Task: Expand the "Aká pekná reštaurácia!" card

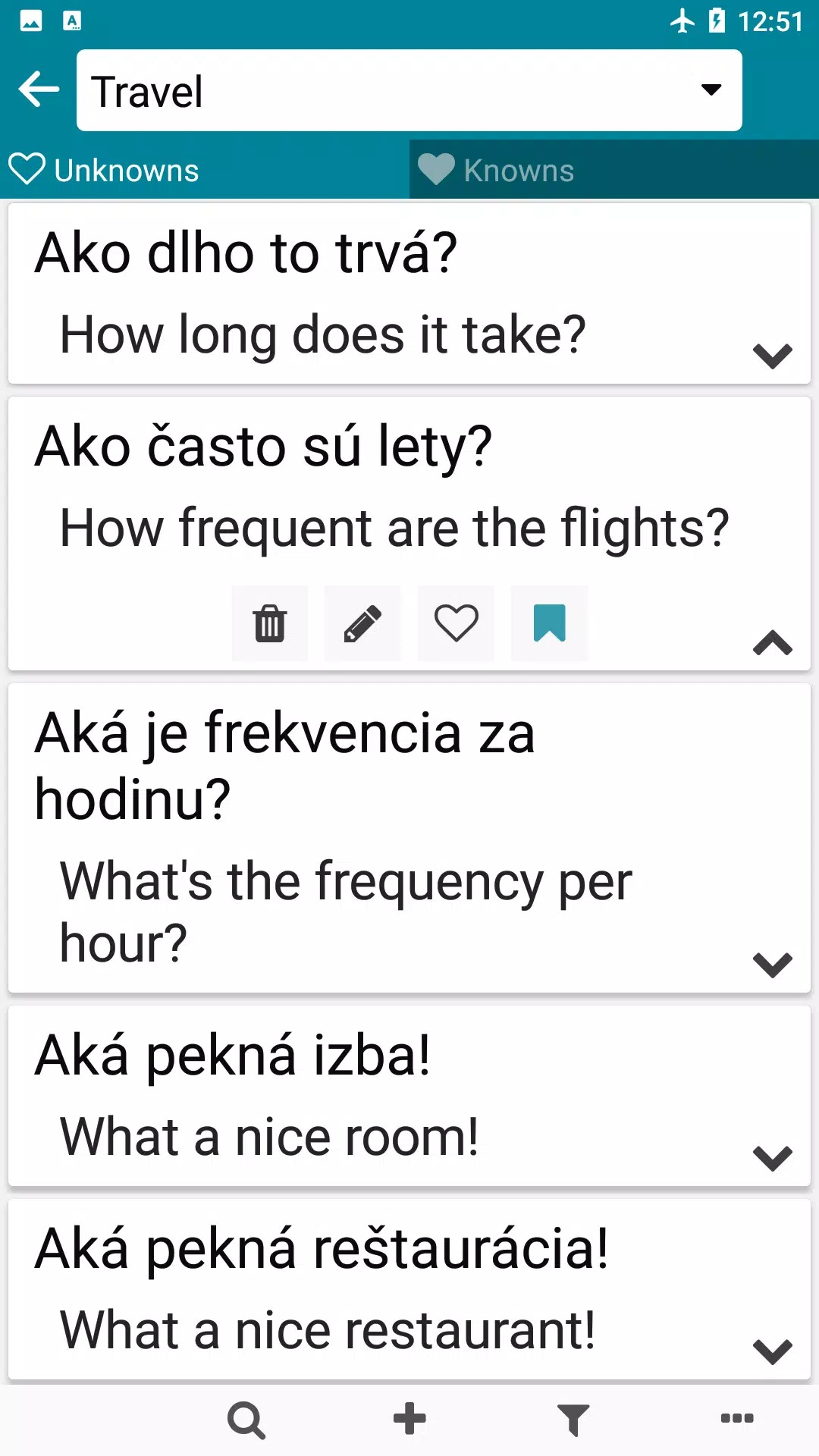Action: (772, 1351)
